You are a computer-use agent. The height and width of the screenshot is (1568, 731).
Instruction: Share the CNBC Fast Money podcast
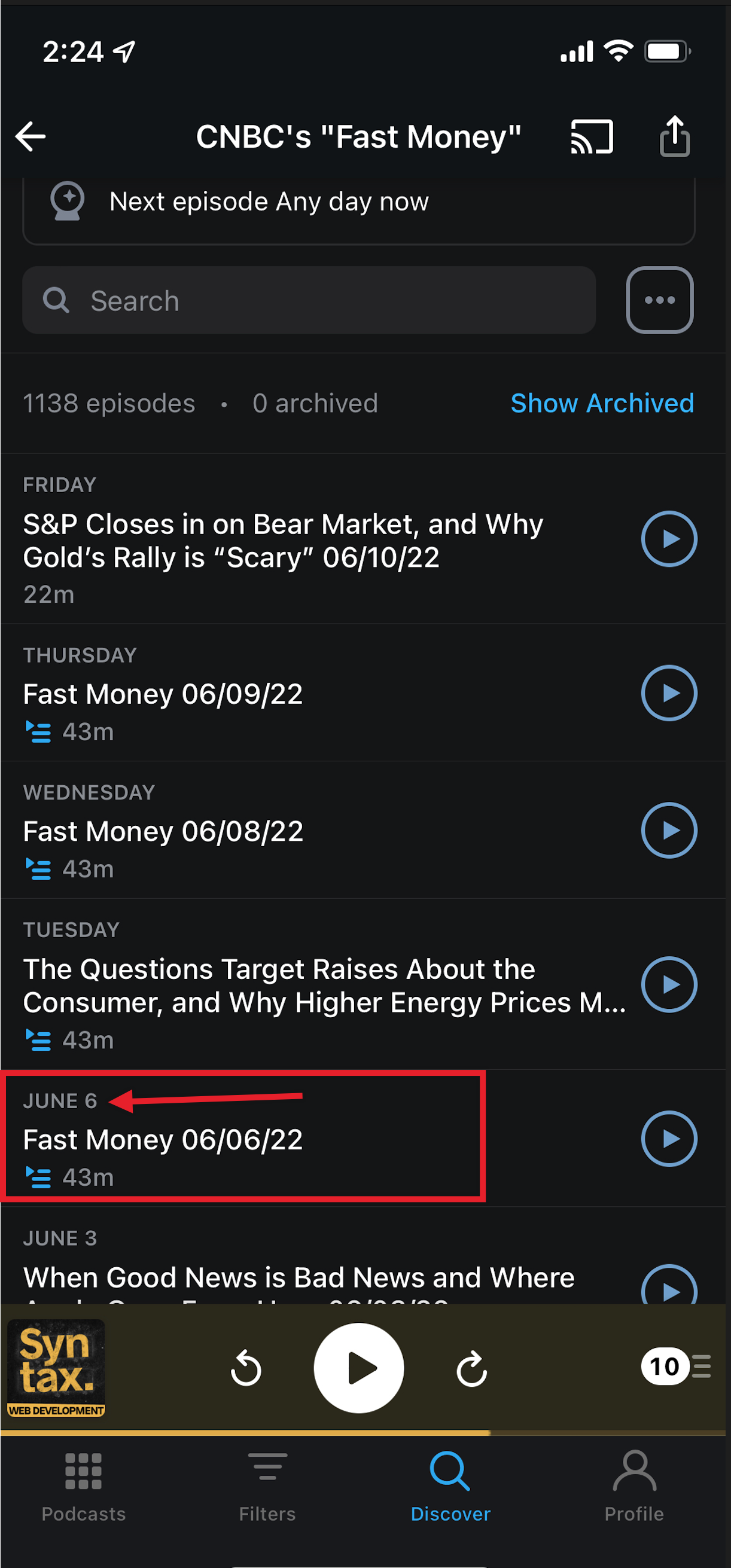674,136
